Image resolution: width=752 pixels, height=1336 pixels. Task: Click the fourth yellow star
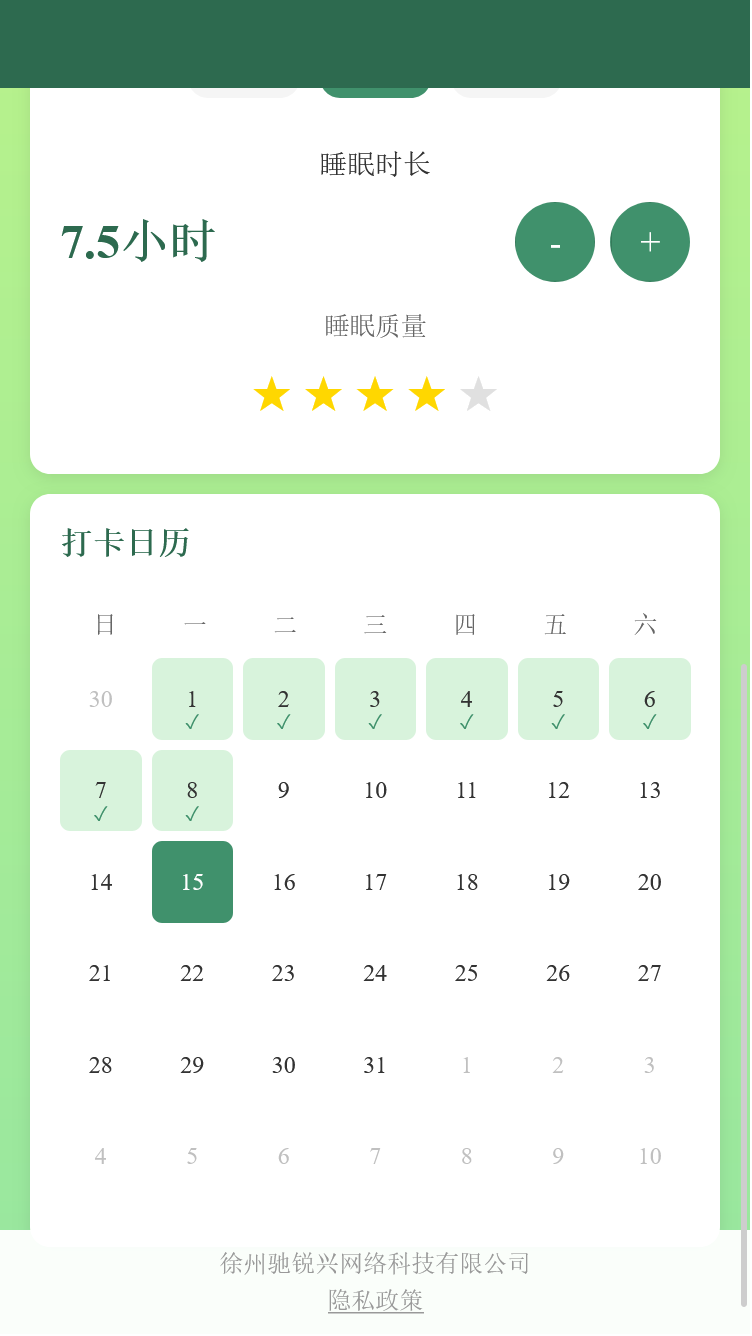click(427, 394)
